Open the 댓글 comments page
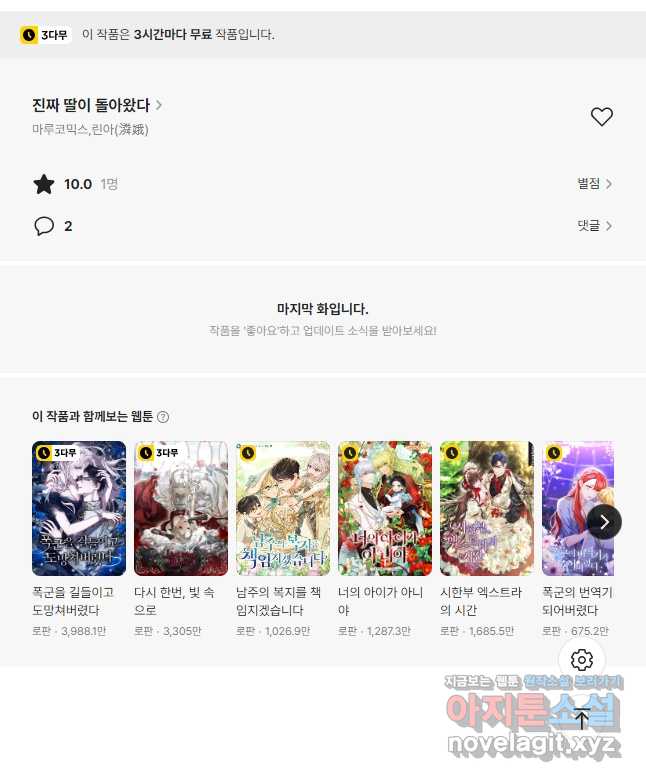646x782 pixels. [594, 226]
